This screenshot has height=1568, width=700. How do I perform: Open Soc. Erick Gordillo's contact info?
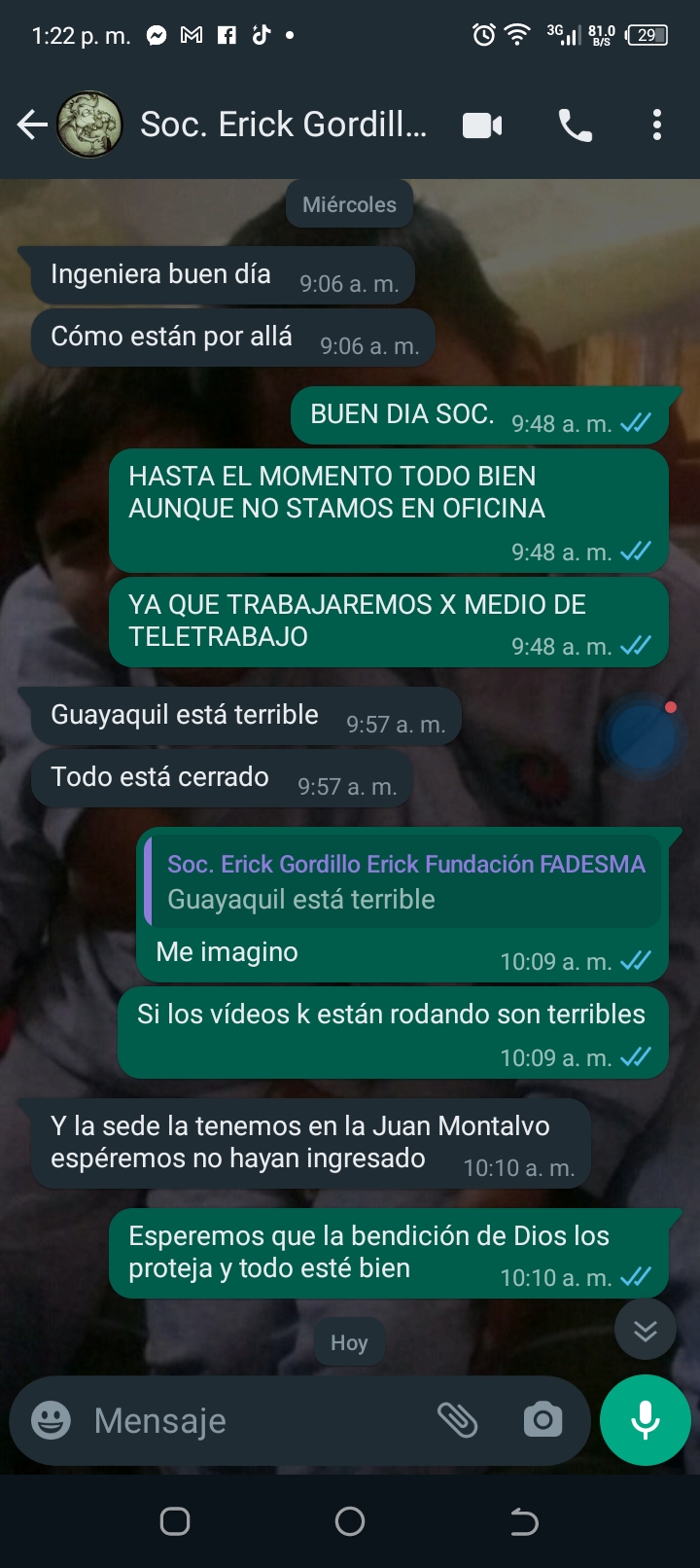(x=283, y=125)
